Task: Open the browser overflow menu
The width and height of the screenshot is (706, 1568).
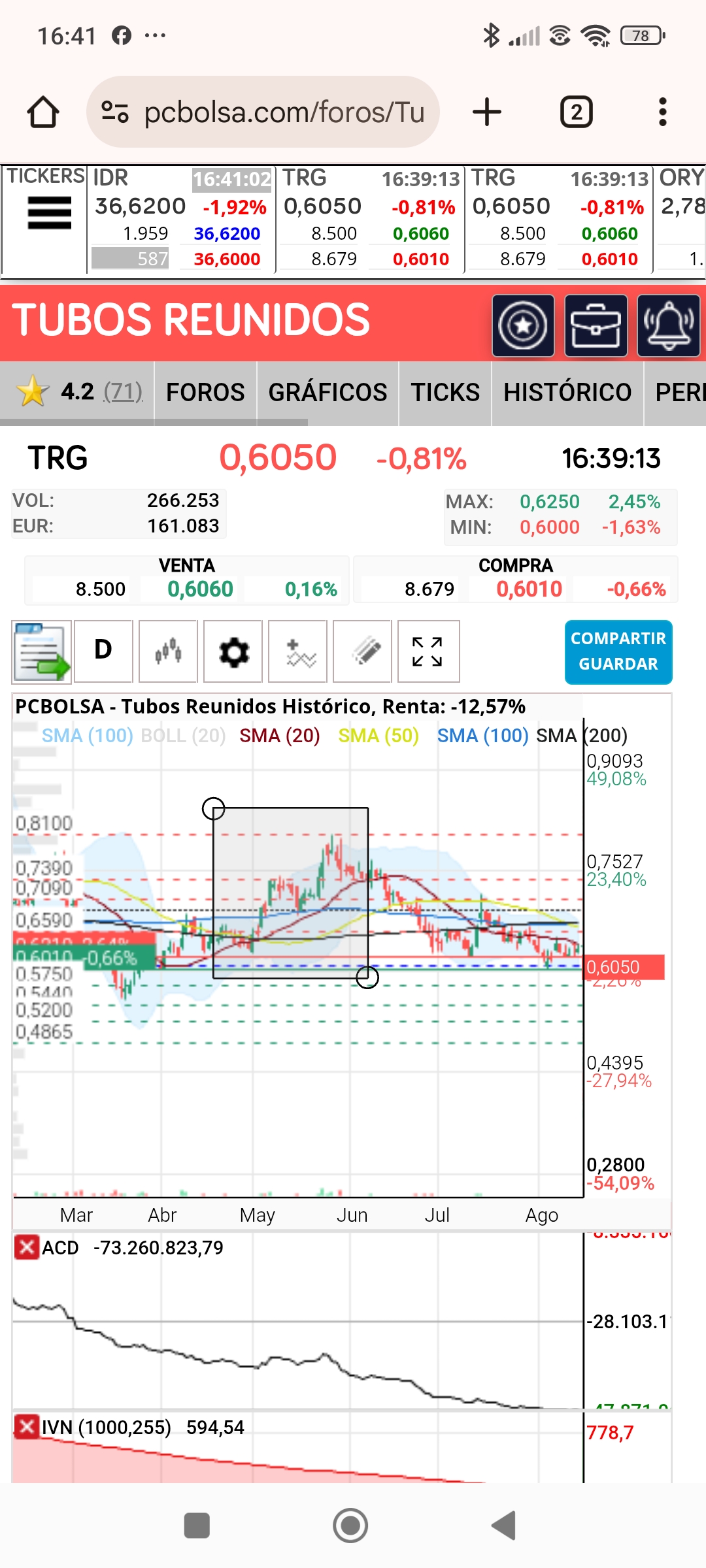Action: point(663,112)
